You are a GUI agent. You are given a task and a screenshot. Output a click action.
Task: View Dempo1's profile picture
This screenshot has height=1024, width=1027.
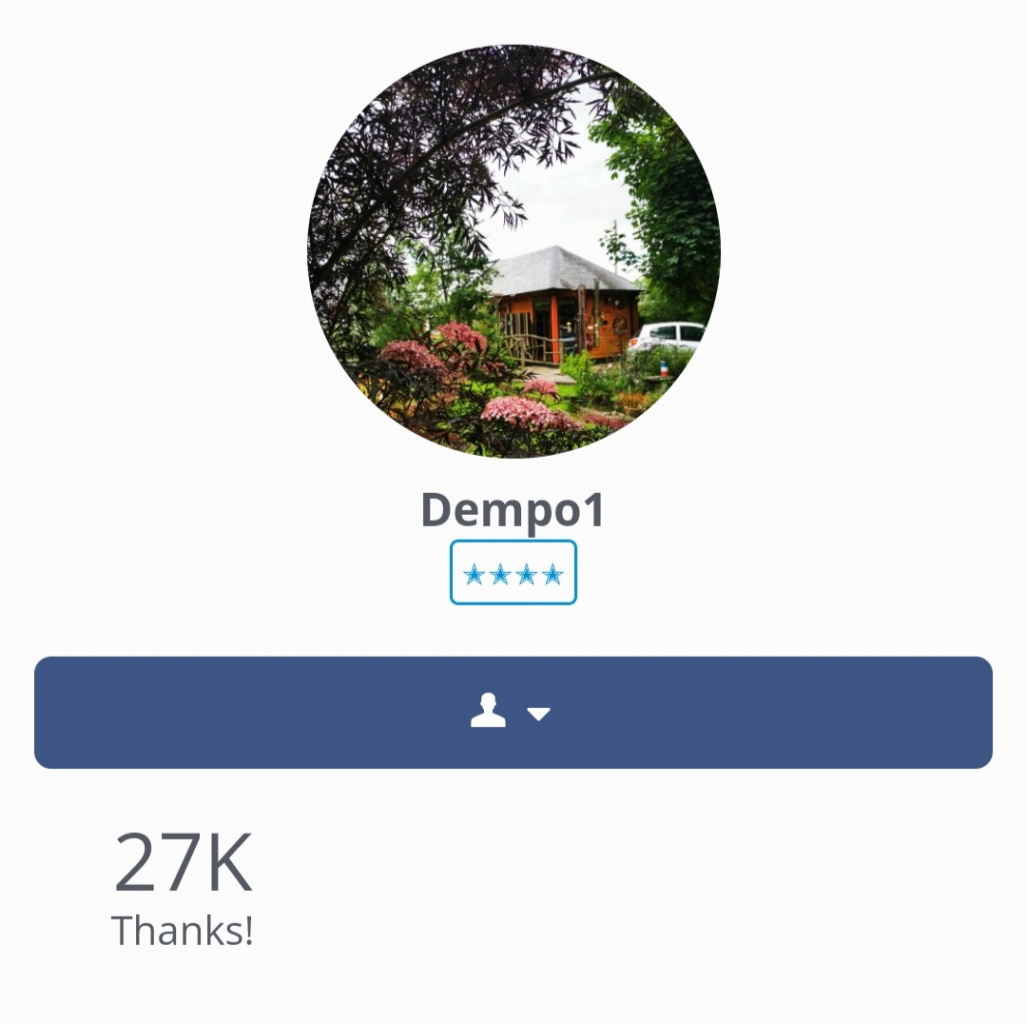click(x=513, y=252)
